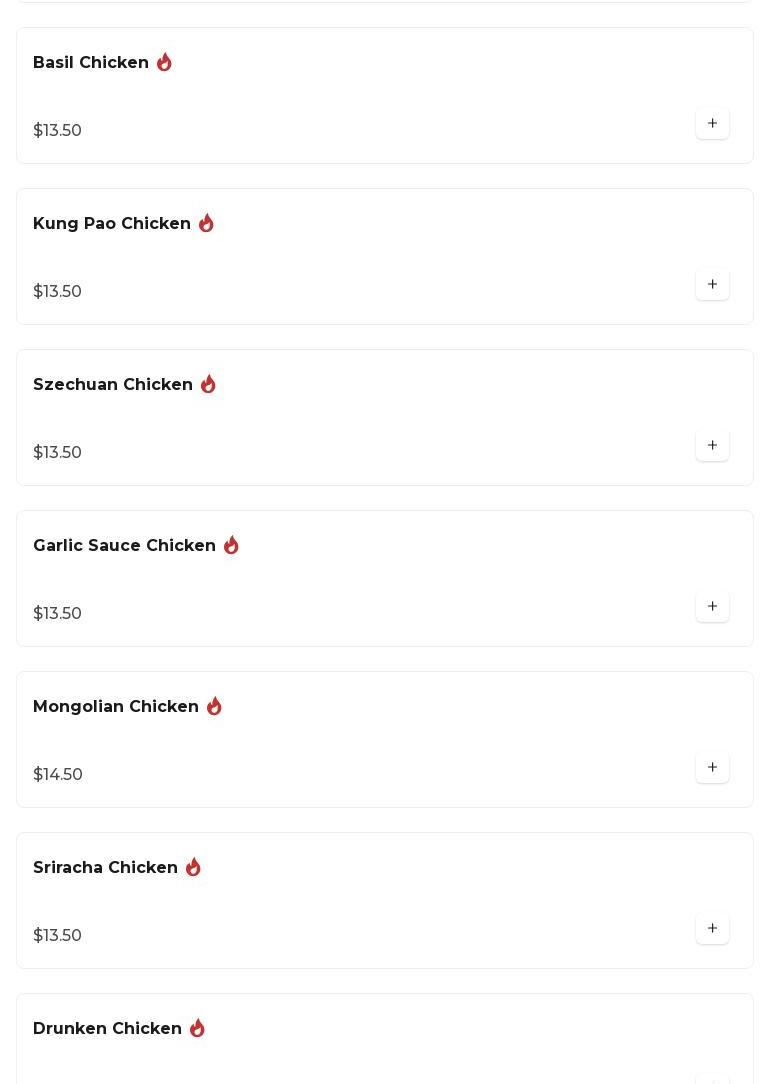This screenshot has width=770, height=1084.
Task: Open Mongolian Chicken dish details
Action: coord(116,707)
